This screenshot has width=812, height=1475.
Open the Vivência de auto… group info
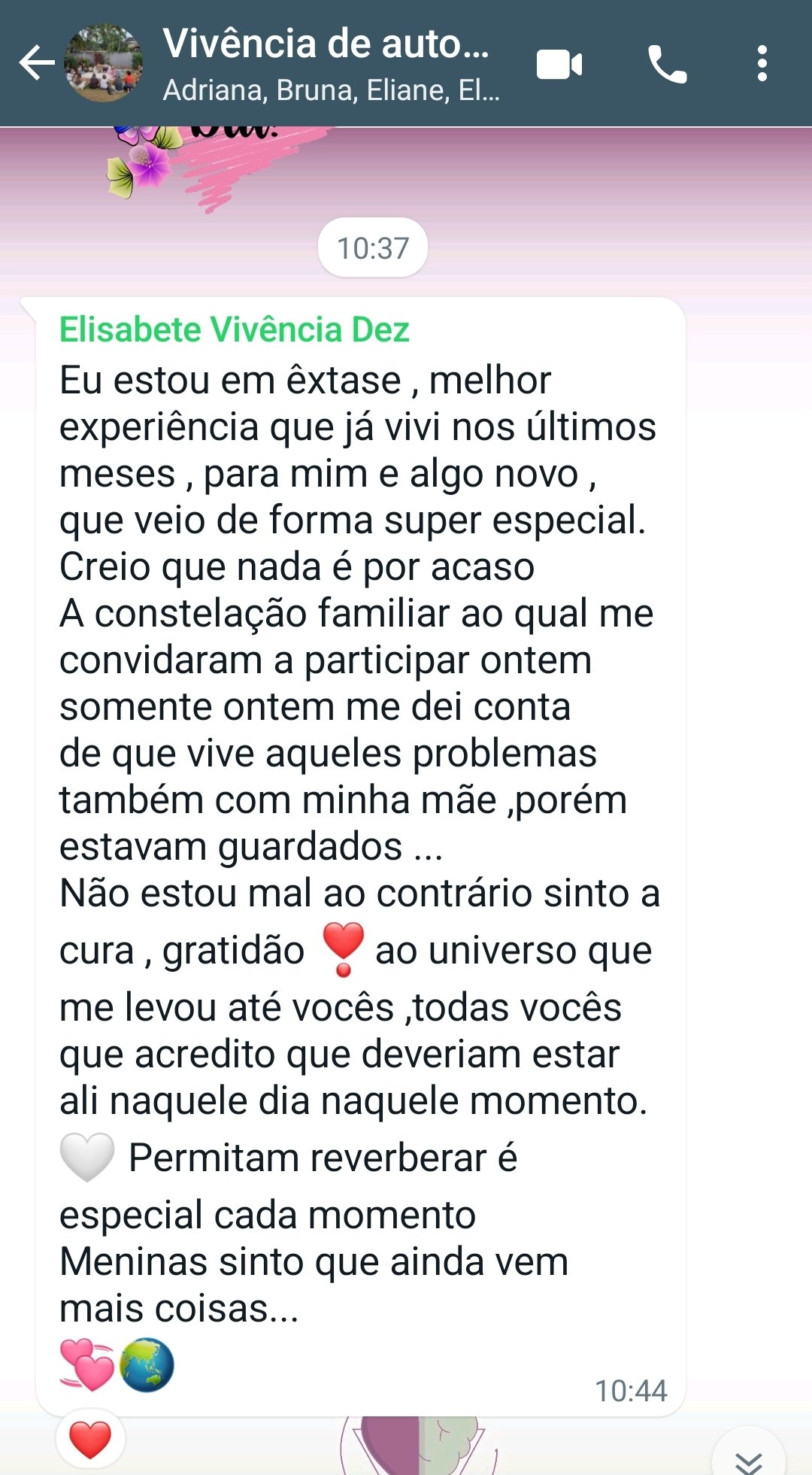327,63
